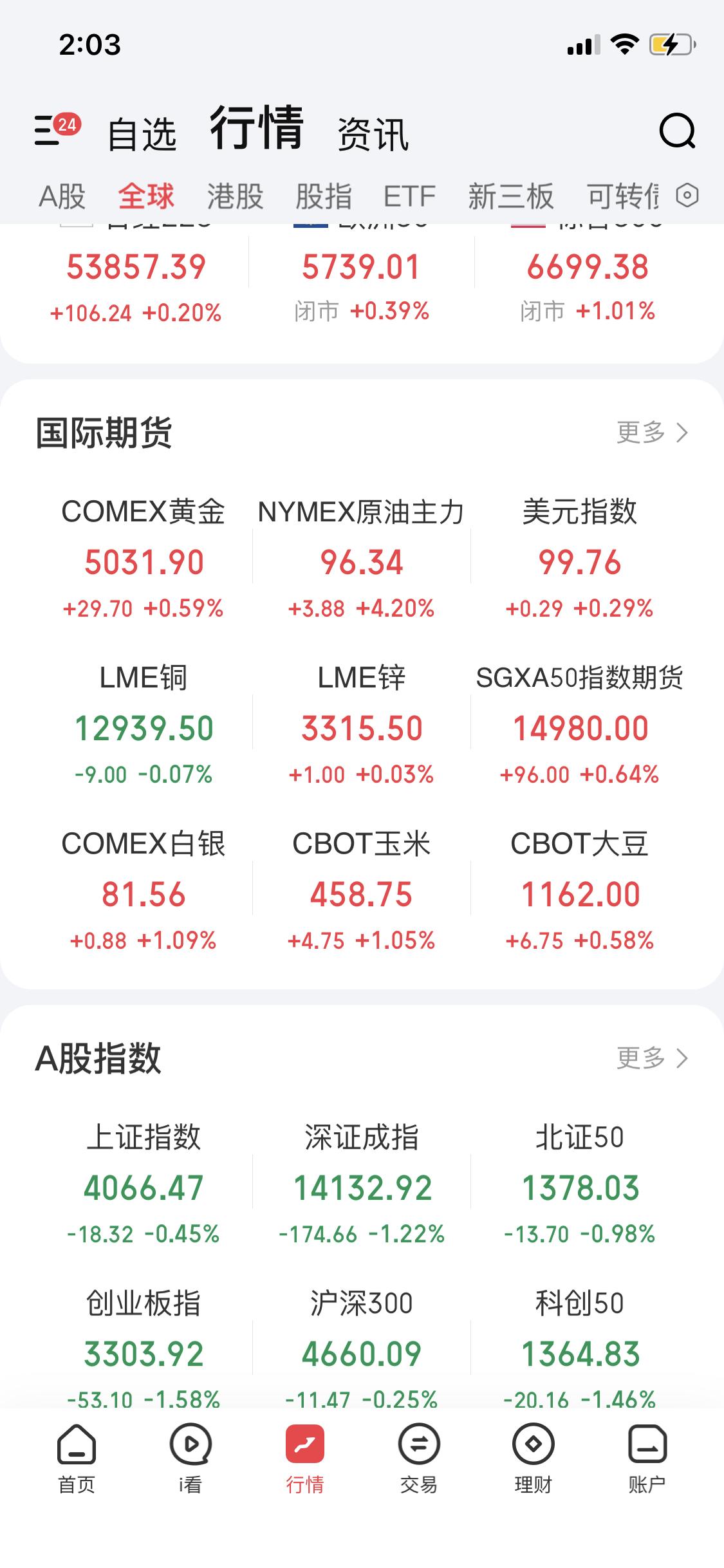Screen dimensions: 724x1568
Task: Select the 港股 market tab
Action: (235, 197)
